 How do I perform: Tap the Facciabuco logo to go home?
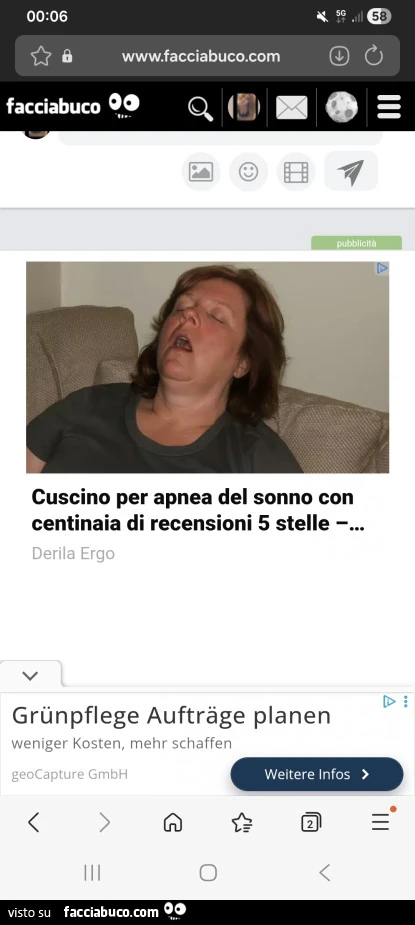73,106
